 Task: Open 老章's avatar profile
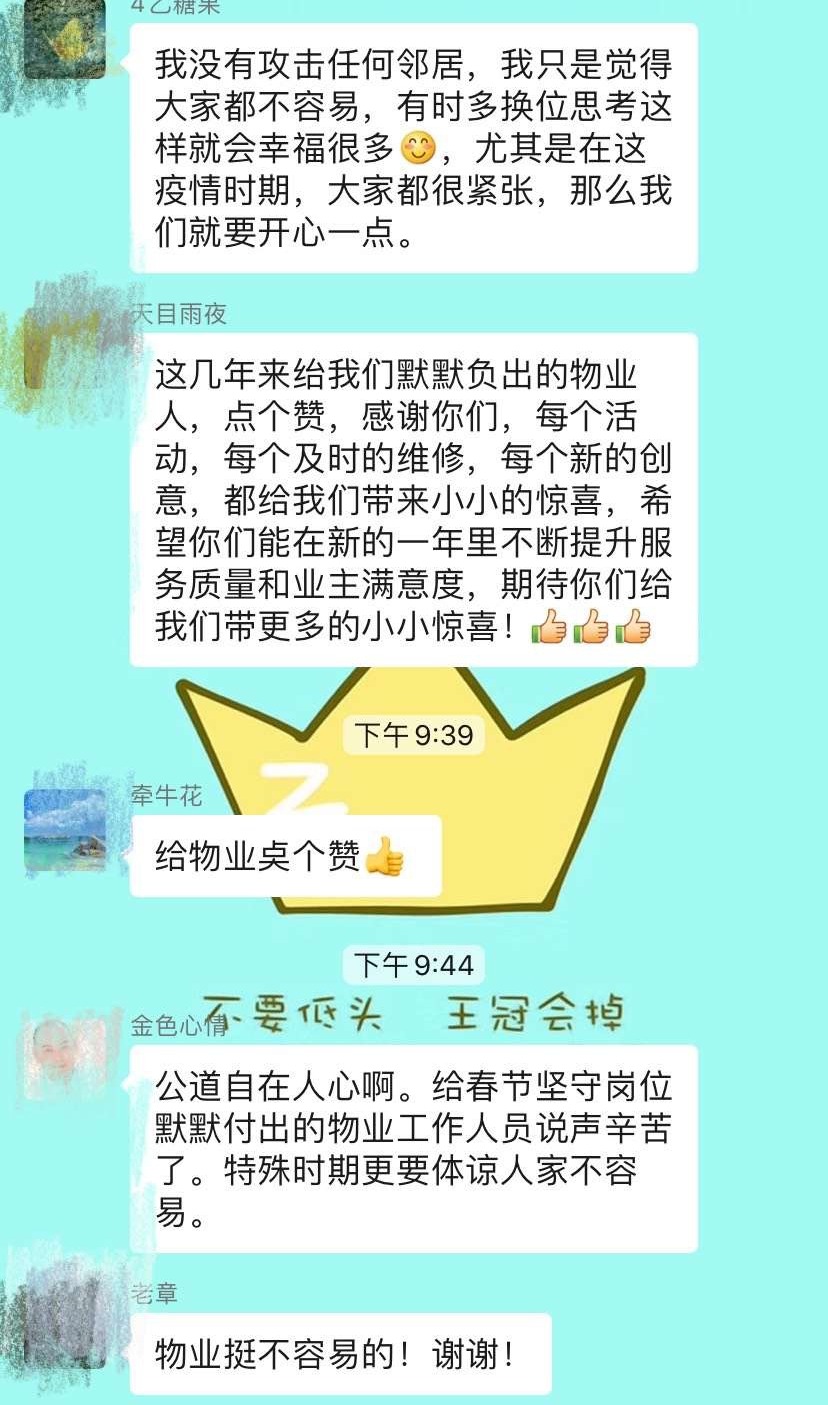(x=65, y=1327)
